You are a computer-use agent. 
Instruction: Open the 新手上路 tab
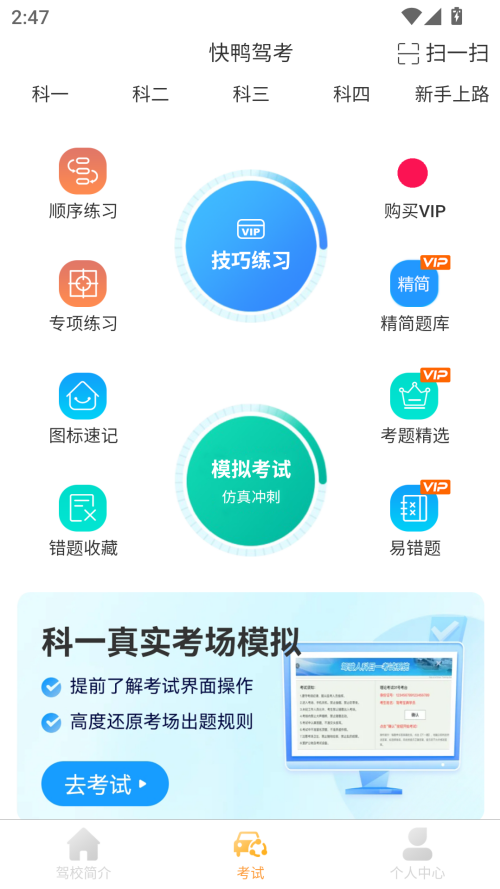pyautogui.click(x=452, y=94)
